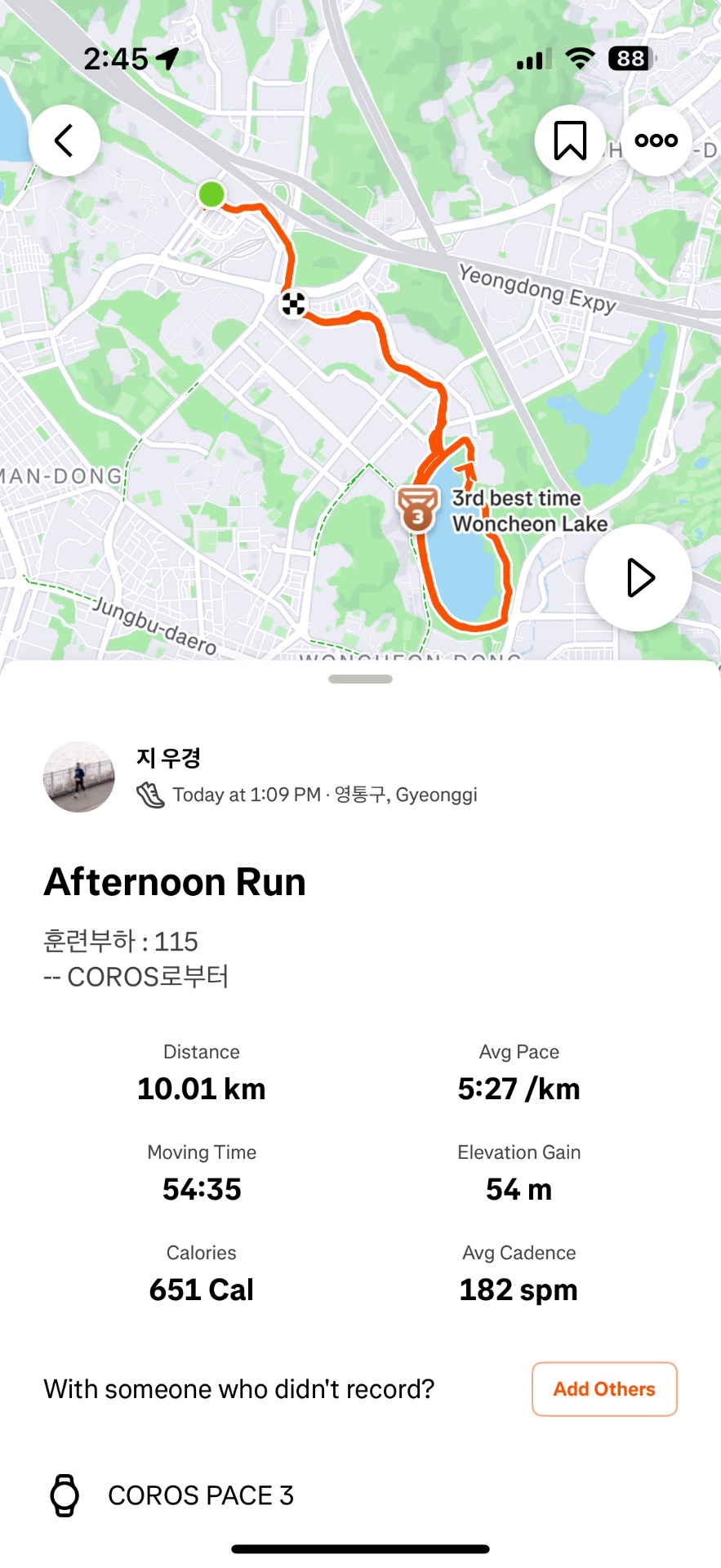Open the Afternoon Run title

pyautogui.click(x=175, y=881)
